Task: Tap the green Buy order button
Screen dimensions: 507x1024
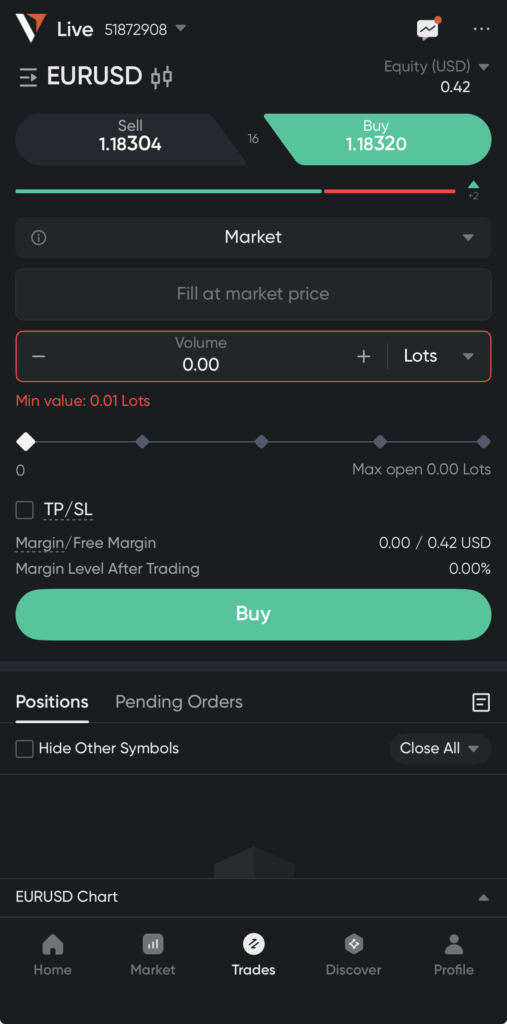Action: 254,614
